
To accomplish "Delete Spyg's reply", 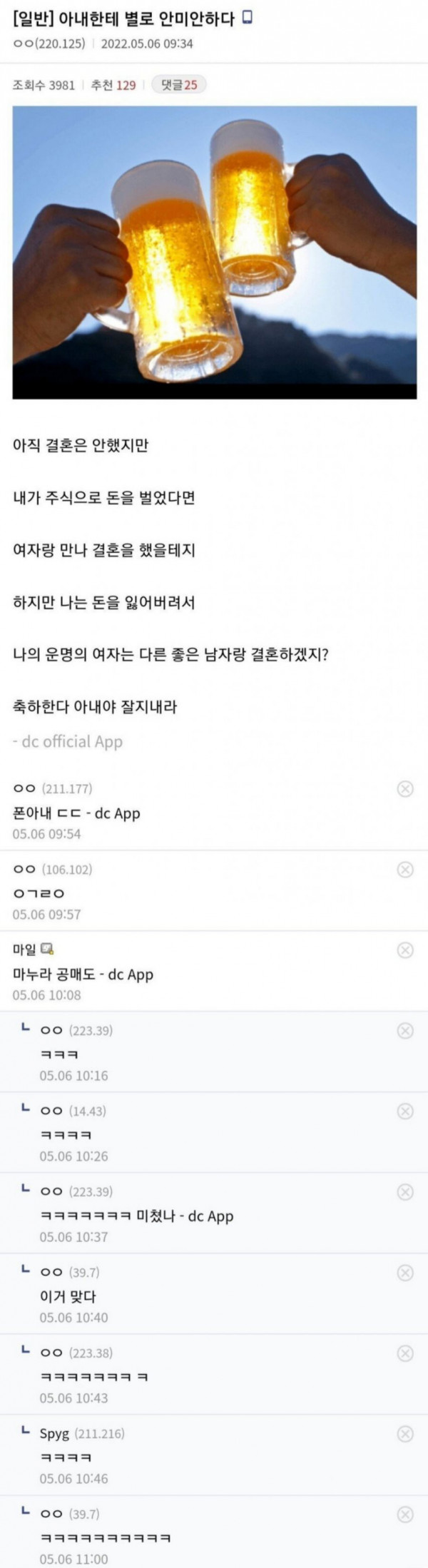I will 404,1433.
